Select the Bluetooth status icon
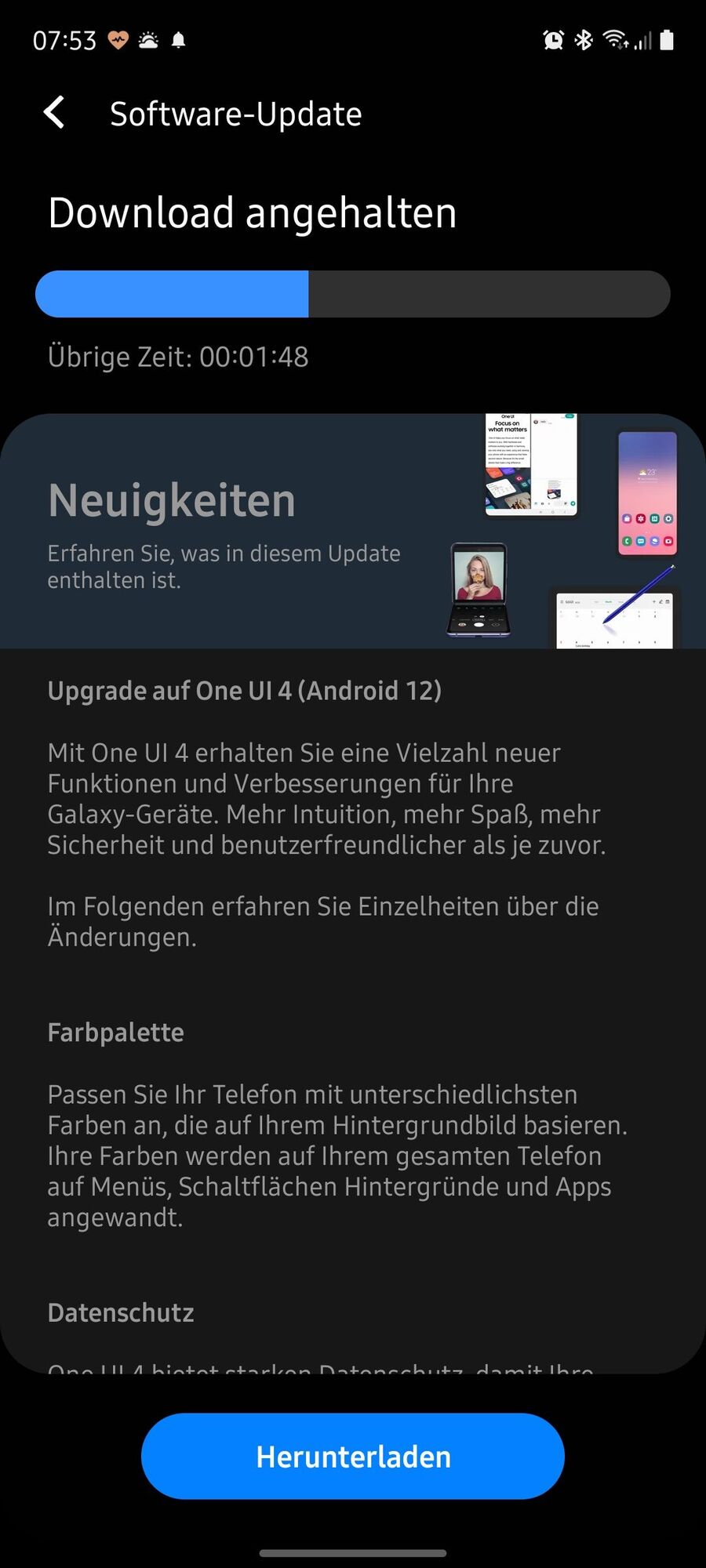 (584, 39)
